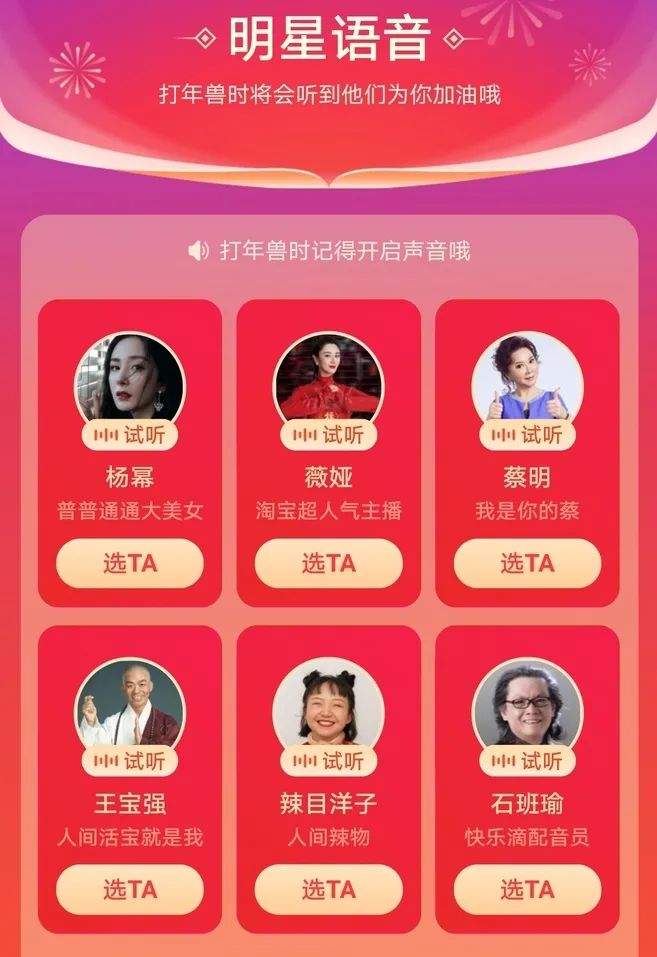The height and width of the screenshot is (957, 657).
Task: Choose 辣目洋子 via the 选TA button
Action: click(329, 889)
